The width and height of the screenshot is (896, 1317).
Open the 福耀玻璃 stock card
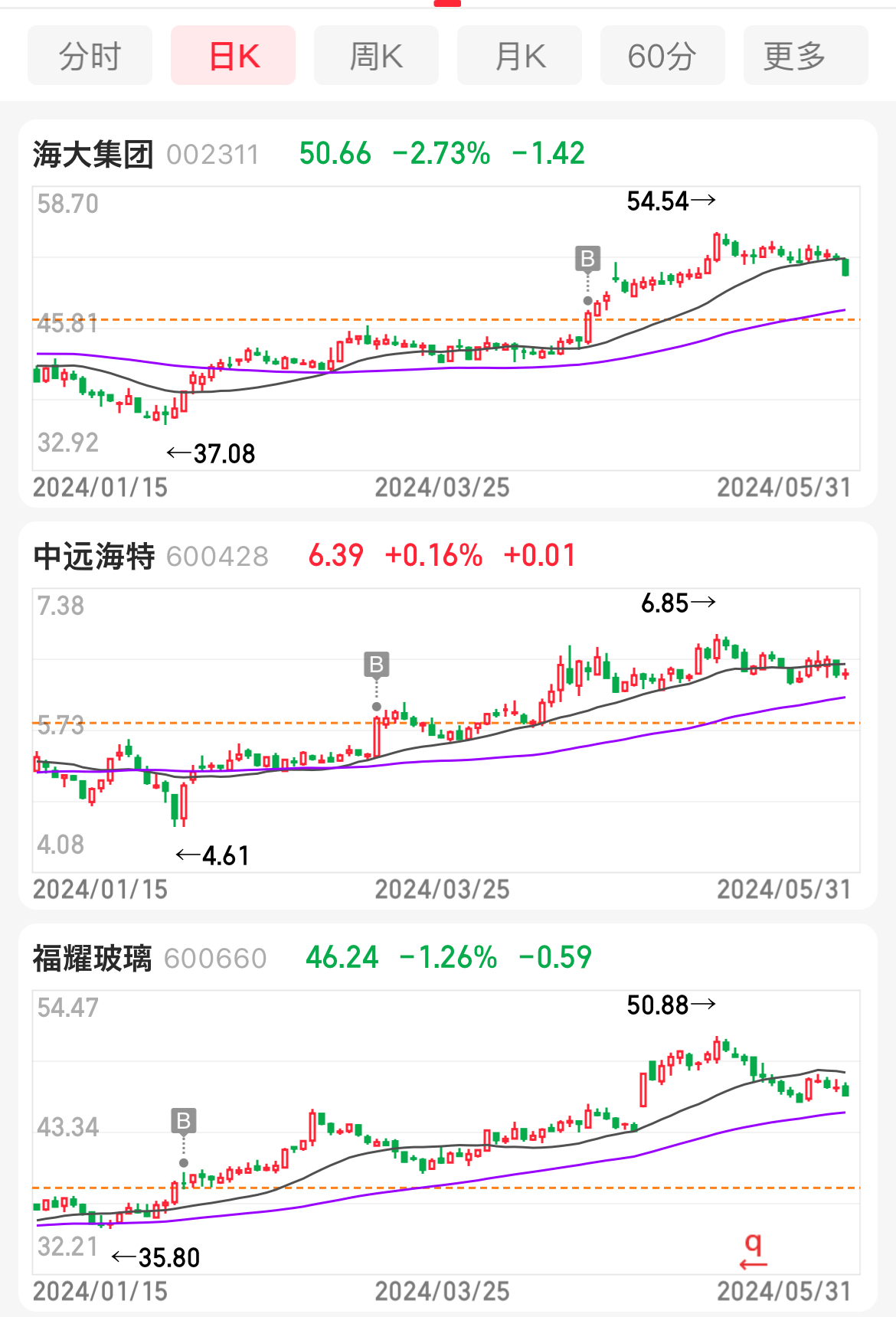[x=93, y=958]
